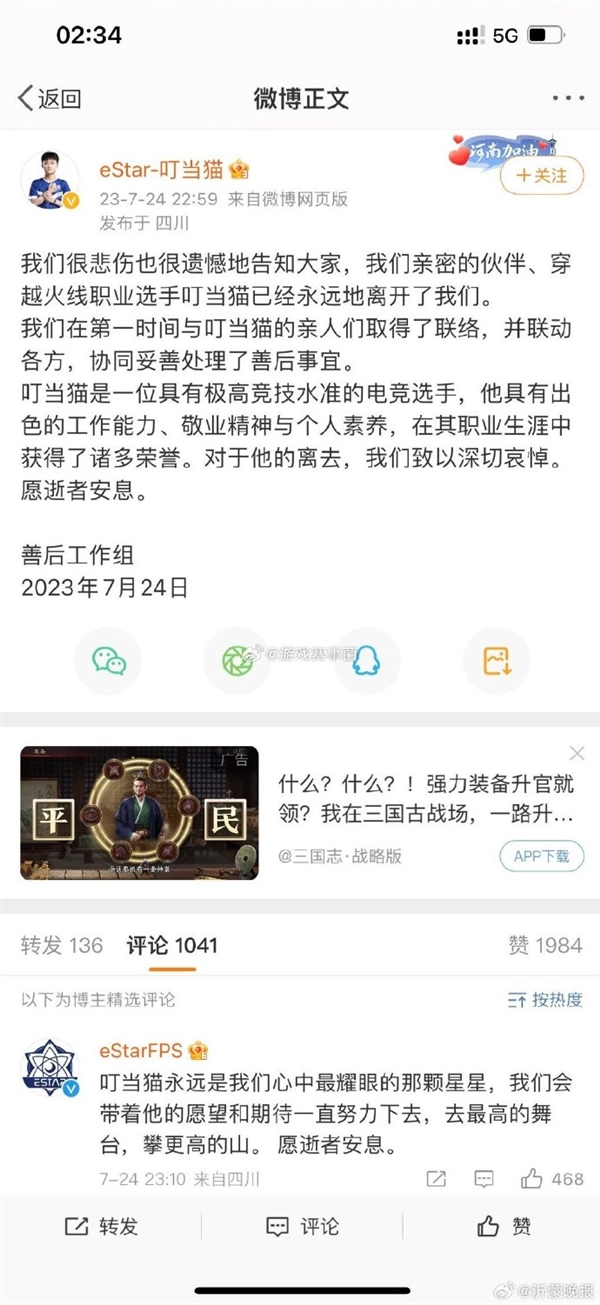600x1305 pixels.
Task: Open the three-dot overflow menu
Action: pyautogui.click(x=567, y=98)
